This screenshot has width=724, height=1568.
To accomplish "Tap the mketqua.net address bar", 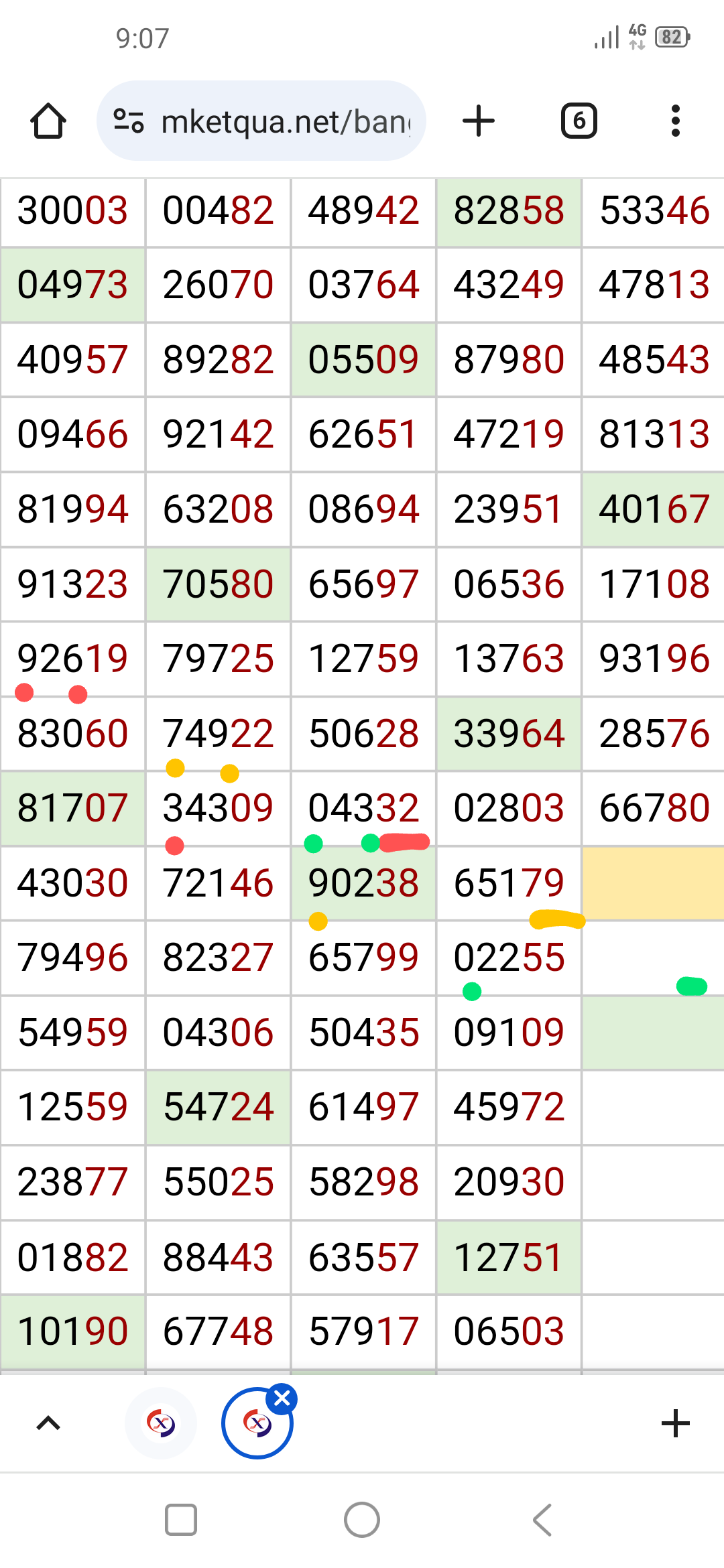I will point(261,121).
